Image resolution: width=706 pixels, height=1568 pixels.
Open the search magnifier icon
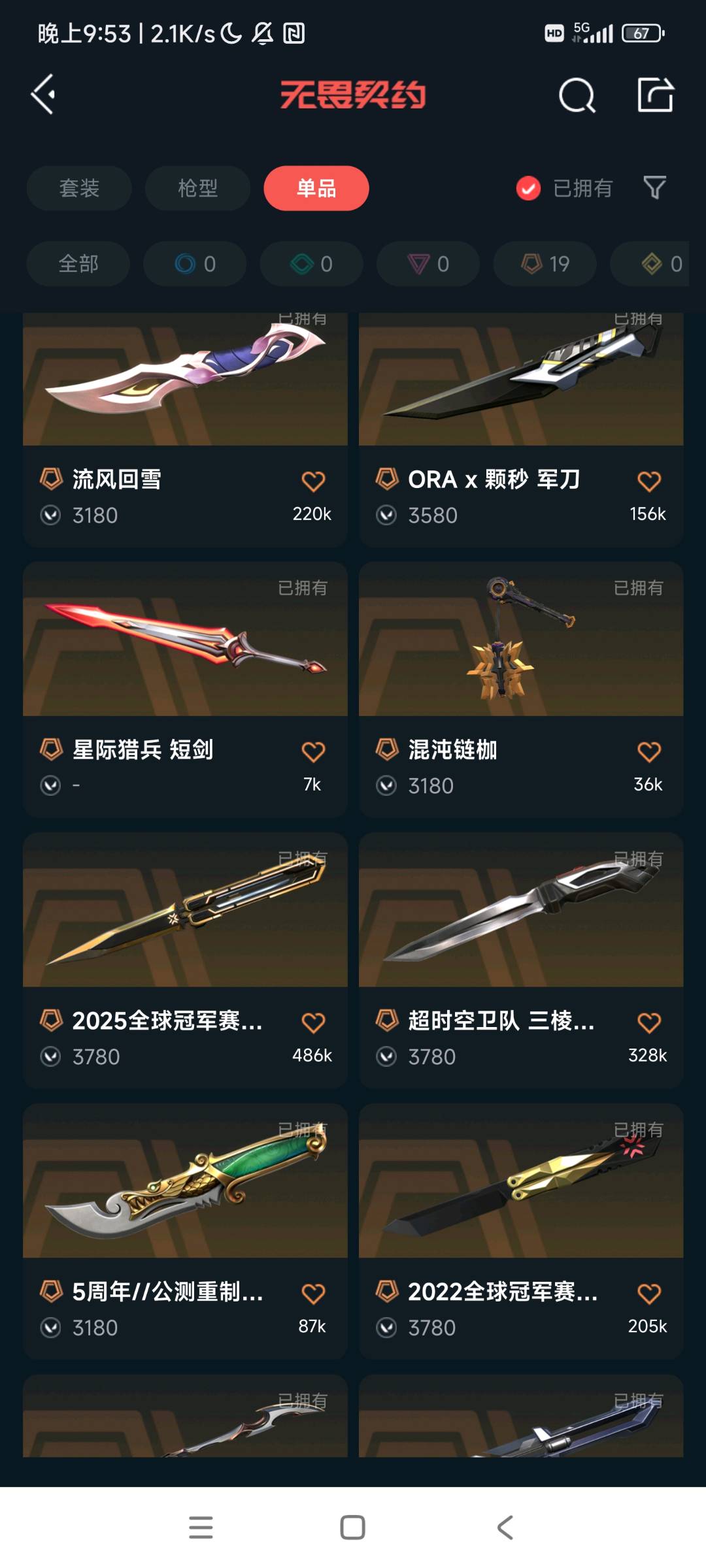[577, 96]
